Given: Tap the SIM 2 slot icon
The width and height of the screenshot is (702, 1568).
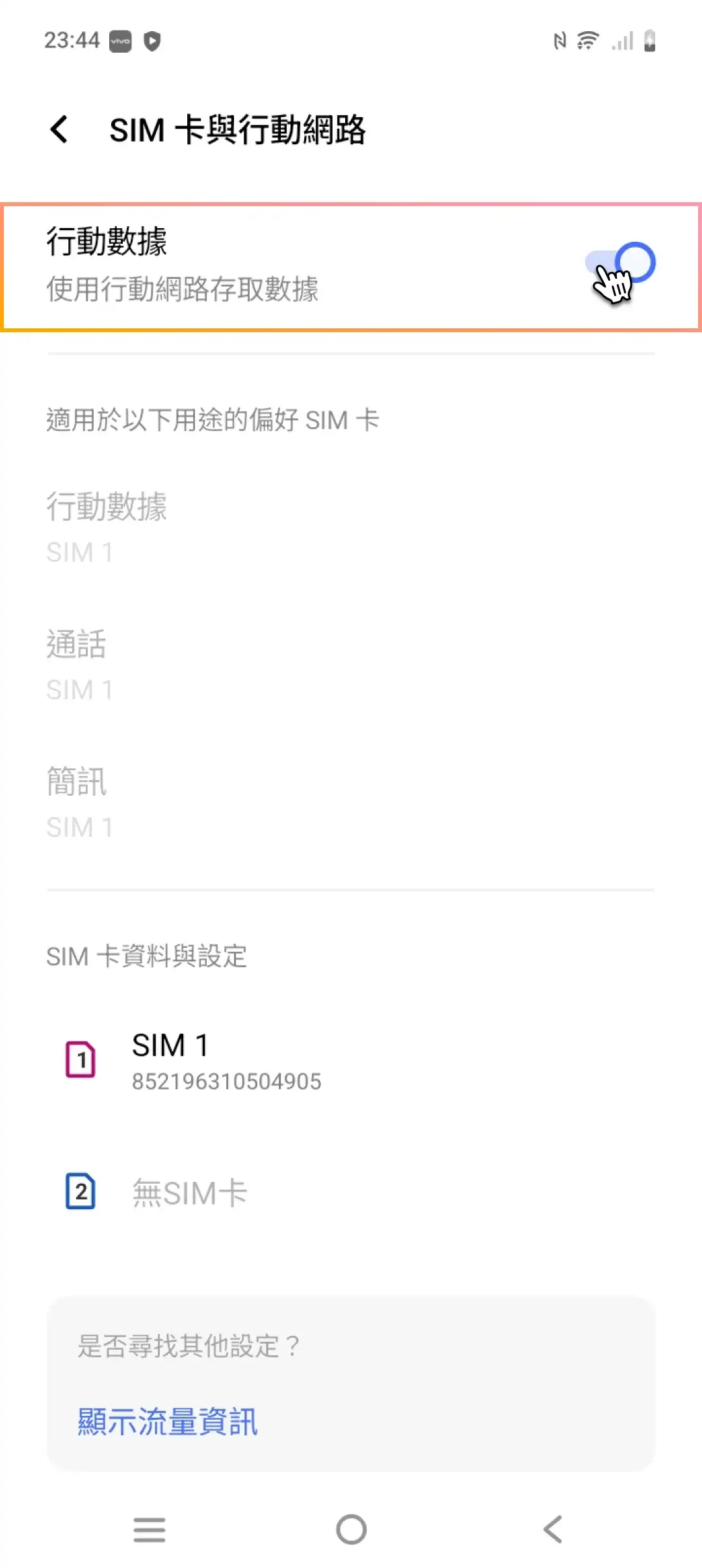Looking at the screenshot, I should 81,1192.
